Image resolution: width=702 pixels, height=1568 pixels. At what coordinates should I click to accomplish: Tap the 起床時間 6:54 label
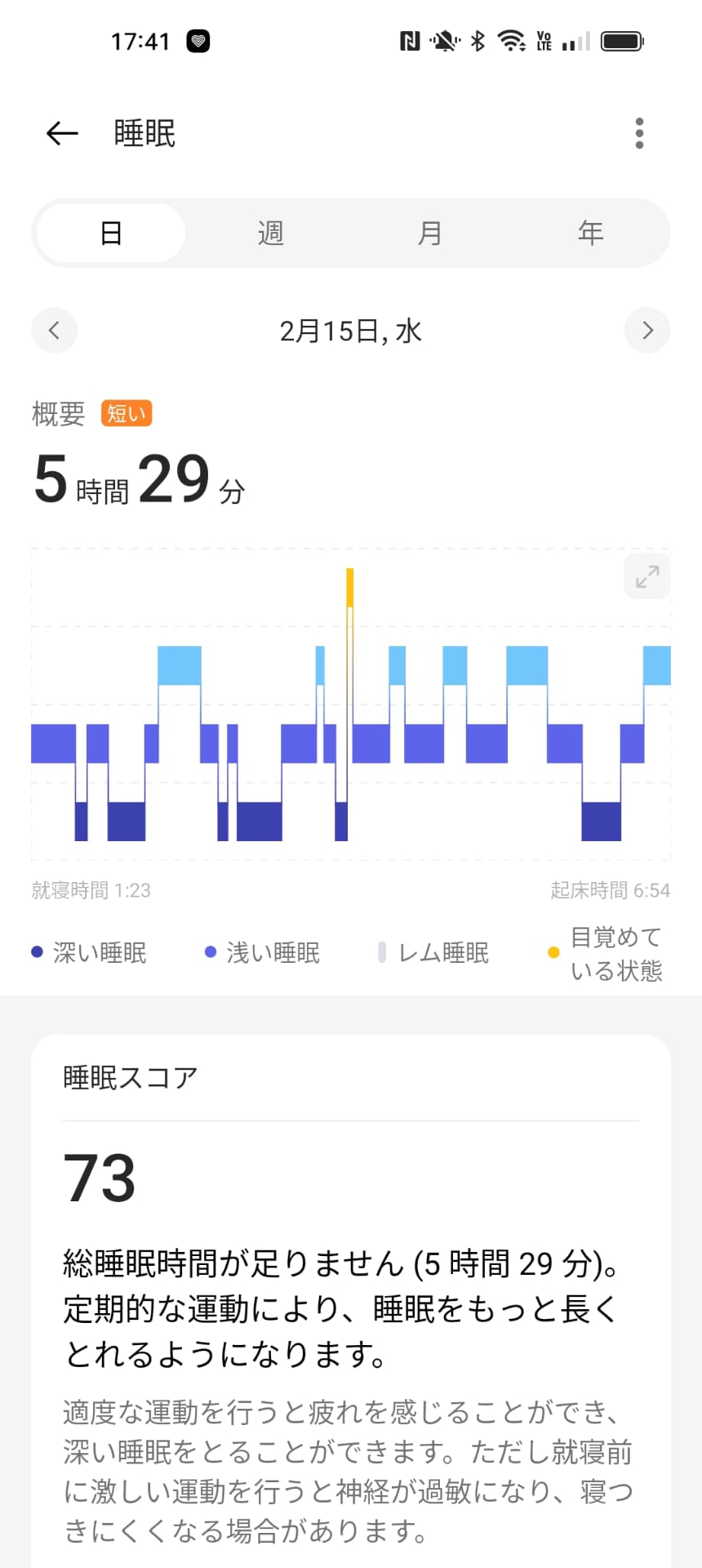coord(607,890)
